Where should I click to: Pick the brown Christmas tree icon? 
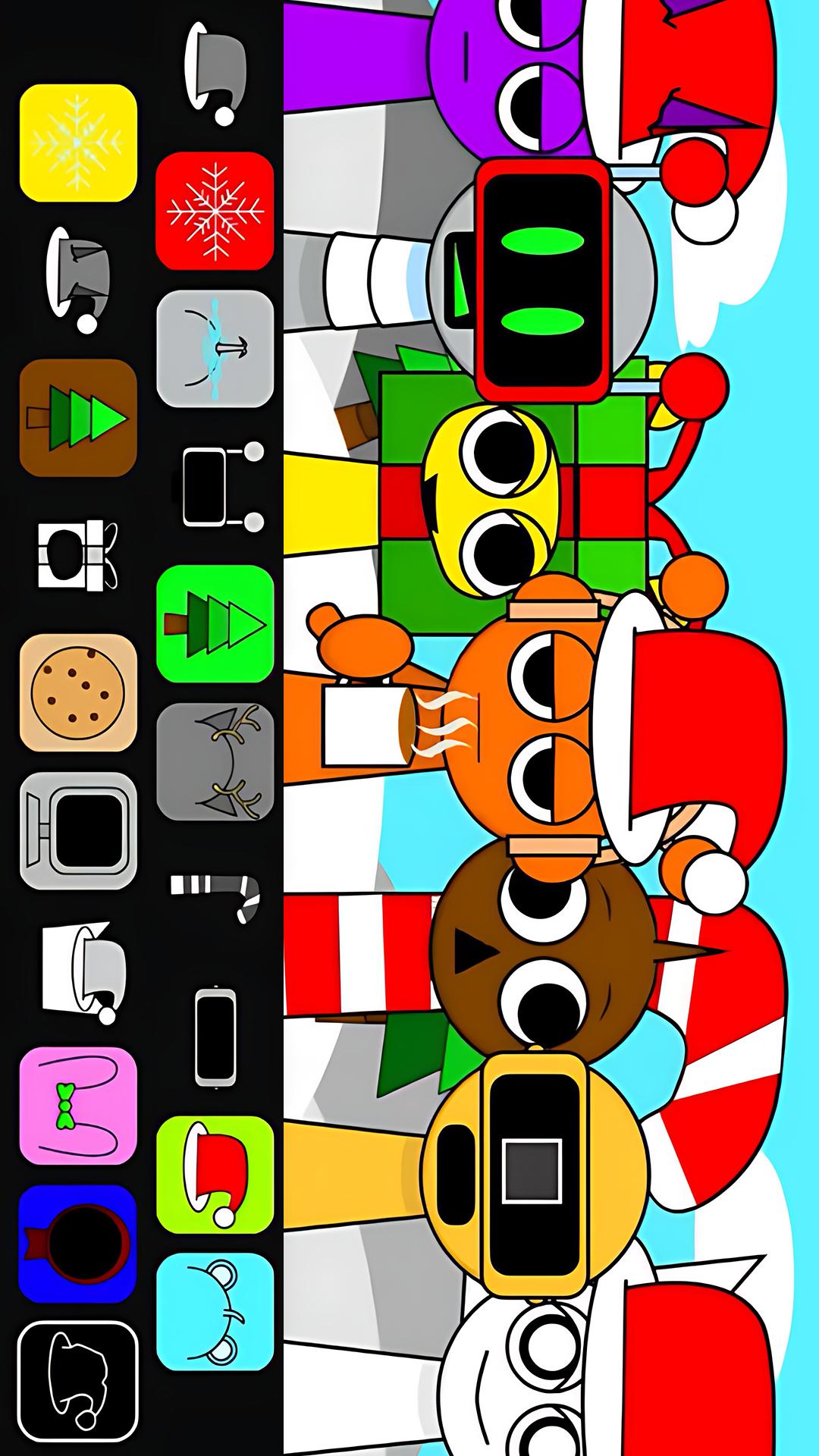point(78,418)
